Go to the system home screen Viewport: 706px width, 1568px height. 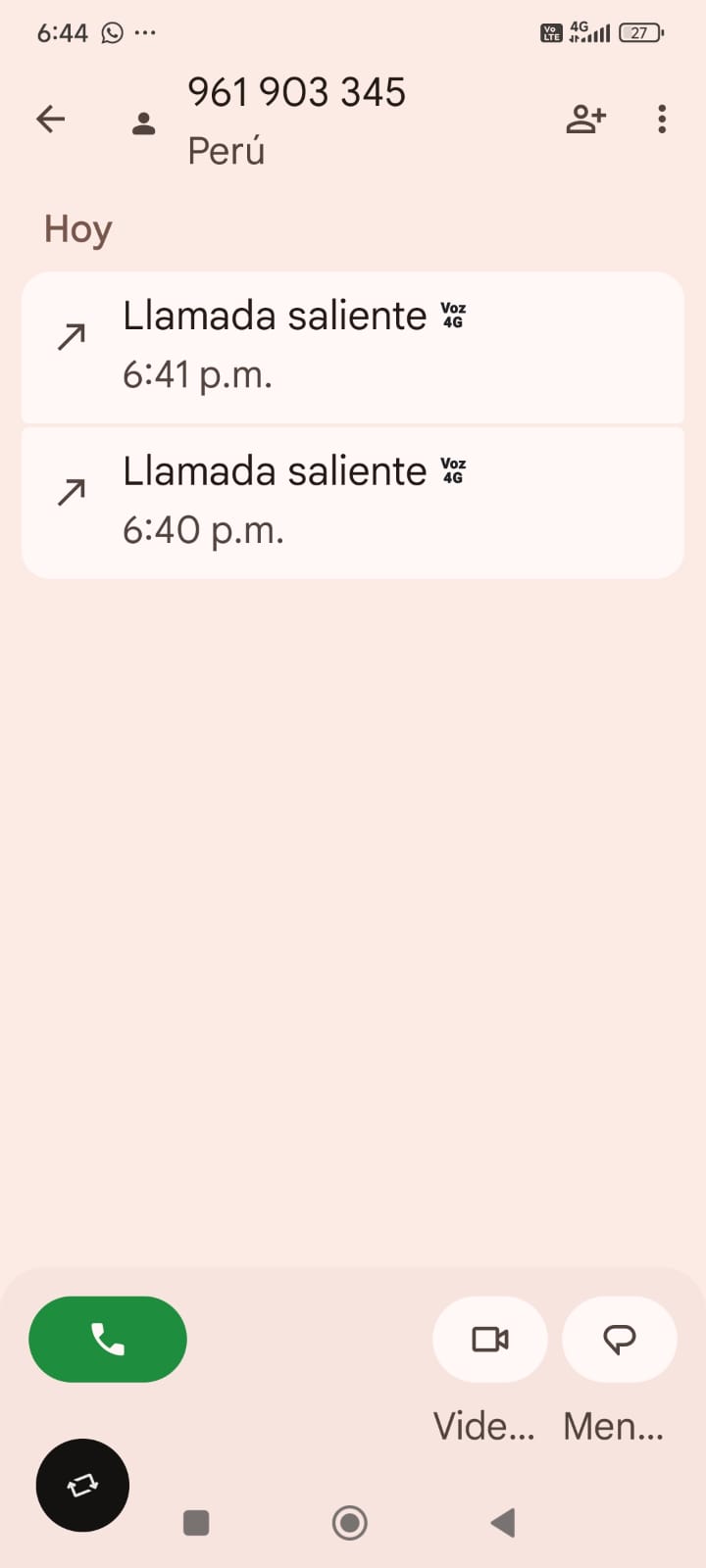tap(350, 1522)
